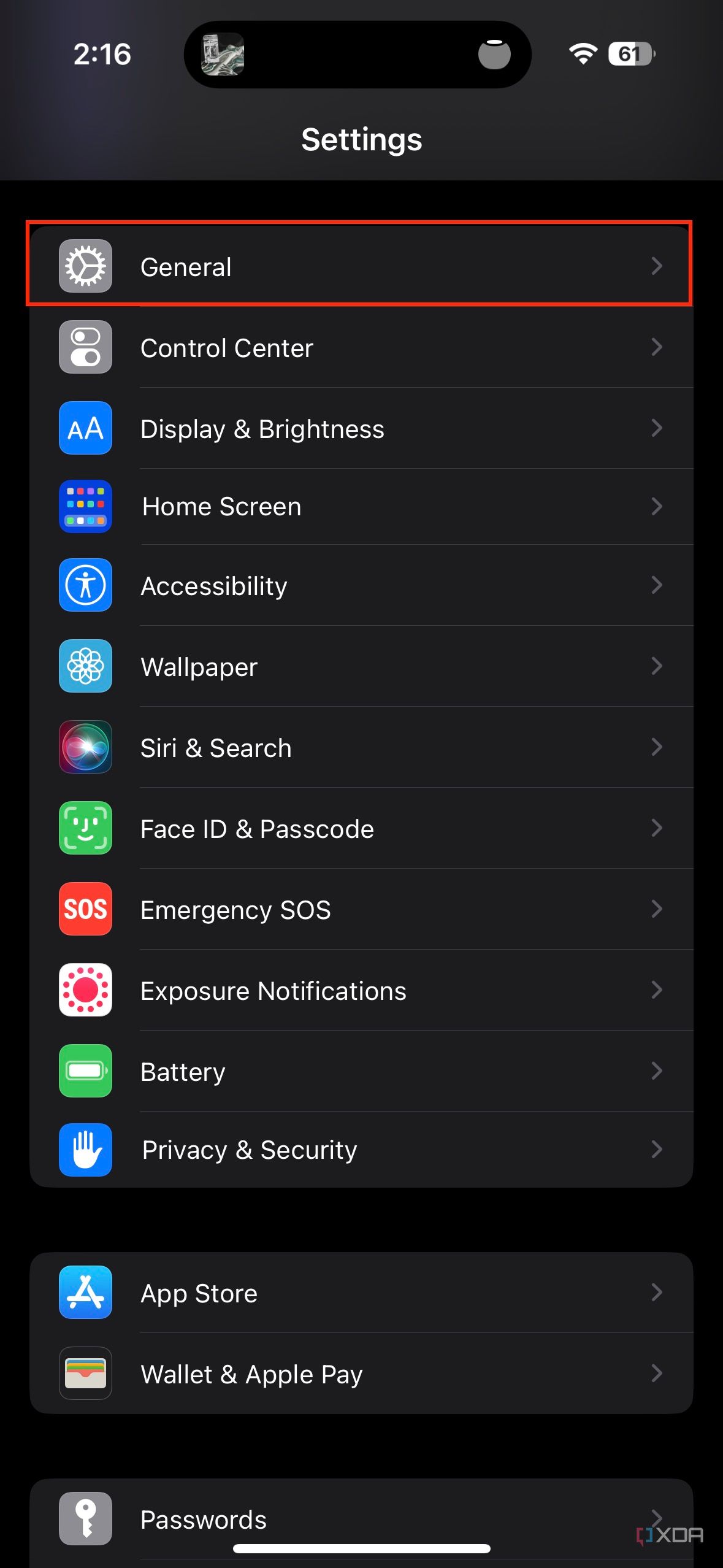Tap the Wallpaper flower icon
The height and width of the screenshot is (1568, 723).
pyautogui.click(x=85, y=666)
